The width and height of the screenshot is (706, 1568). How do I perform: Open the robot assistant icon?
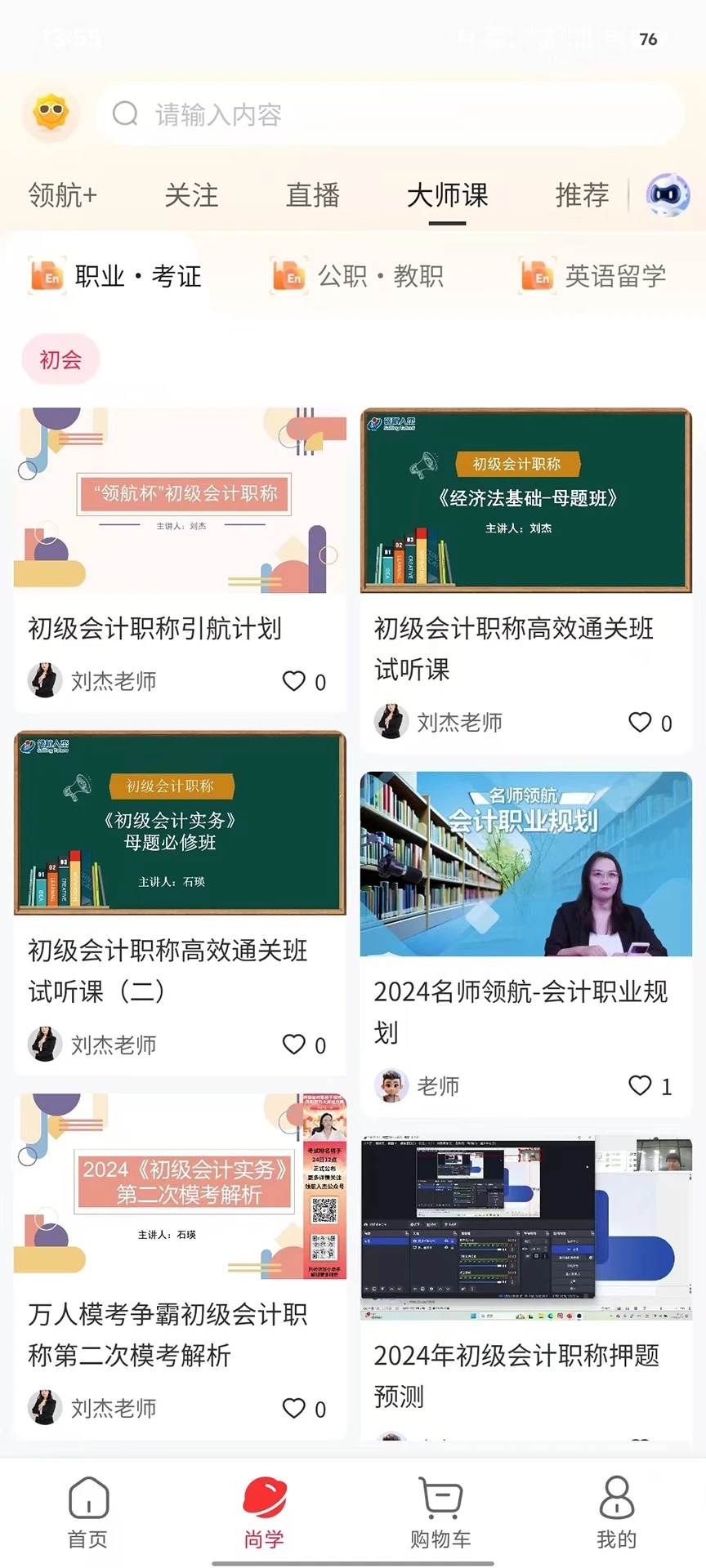pyautogui.click(x=668, y=195)
